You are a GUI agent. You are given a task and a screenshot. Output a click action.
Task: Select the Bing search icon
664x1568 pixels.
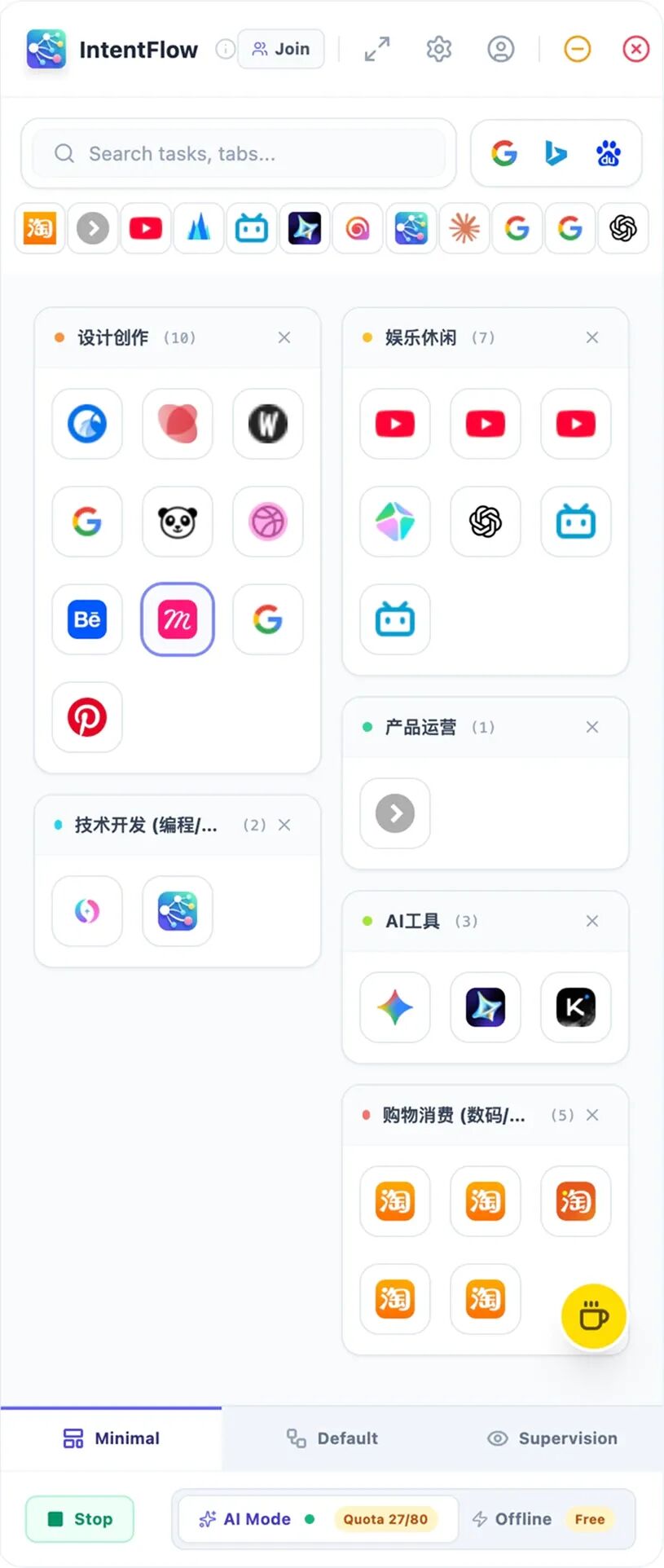pyautogui.click(x=555, y=152)
